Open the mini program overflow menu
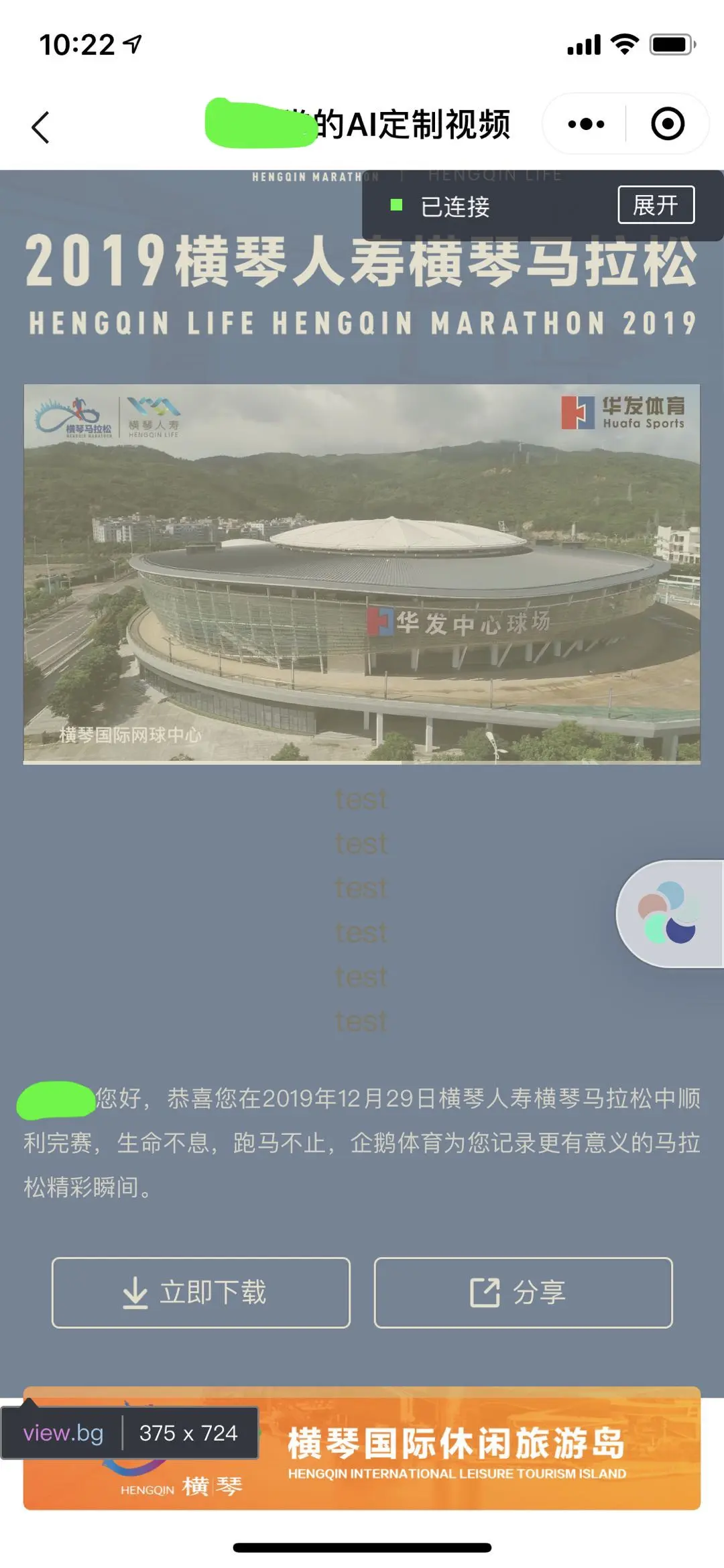The width and height of the screenshot is (724, 1568). pyautogui.click(x=586, y=124)
